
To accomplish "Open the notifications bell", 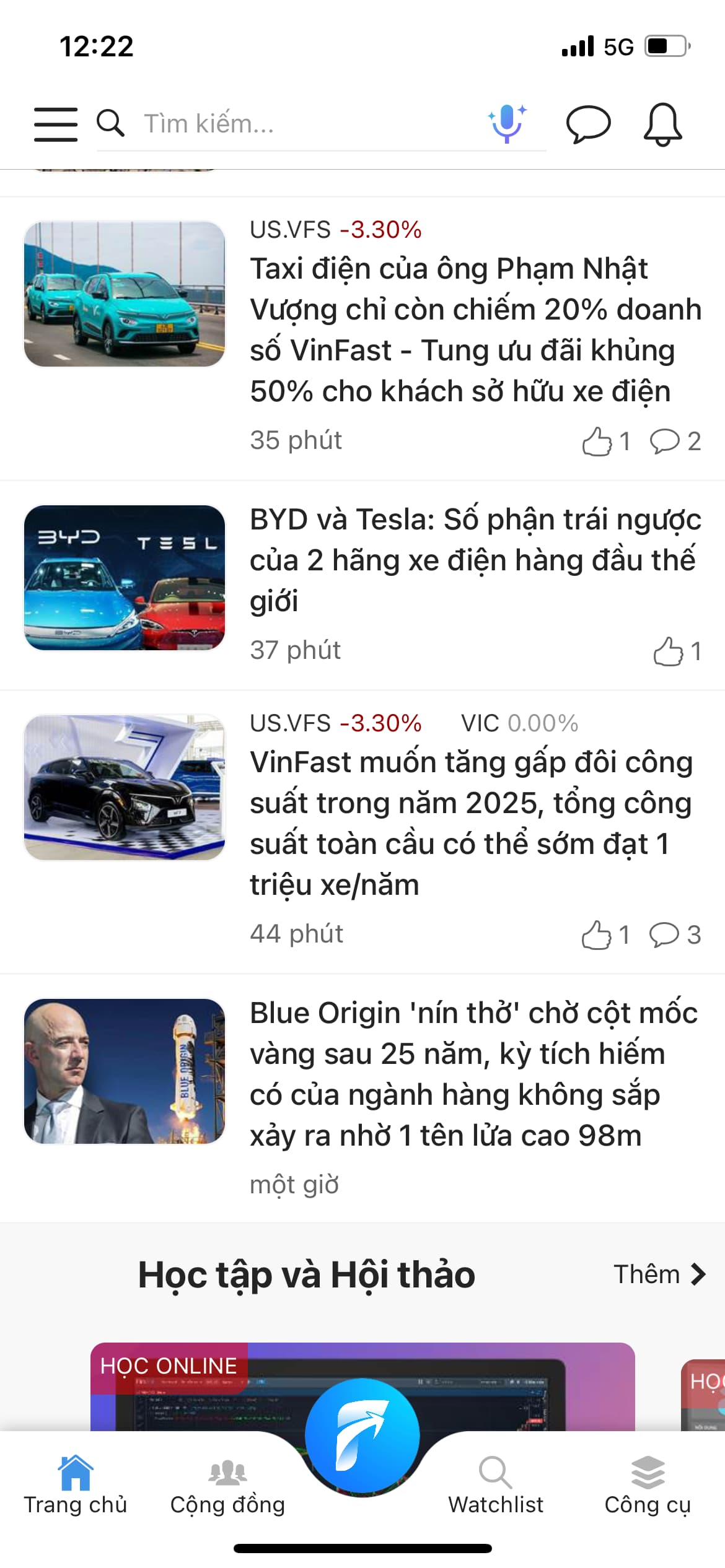I will pos(662,124).
